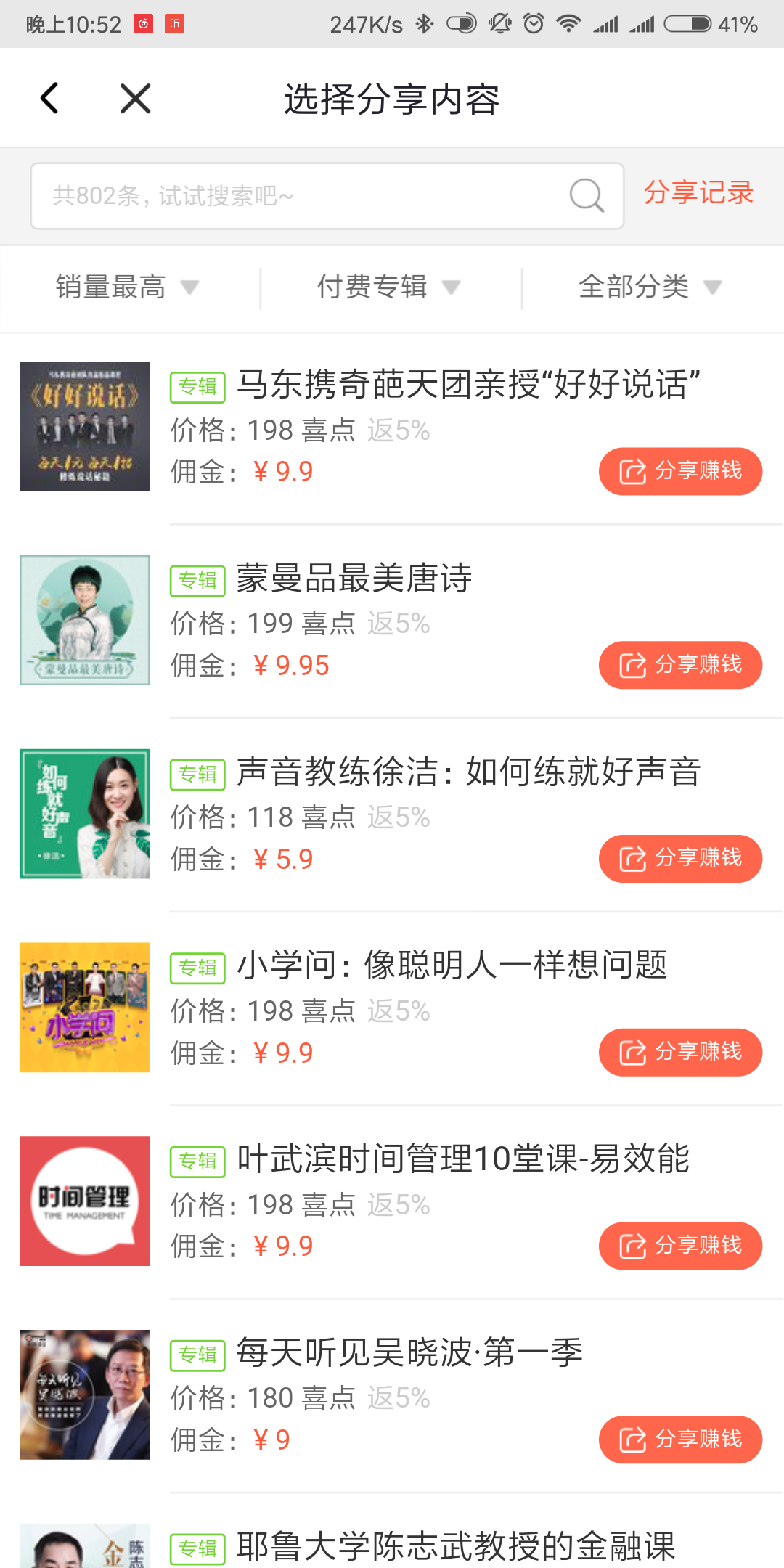Tap the search box showing 共802条
Viewport: 784px width, 1568px height.
click(x=305, y=196)
